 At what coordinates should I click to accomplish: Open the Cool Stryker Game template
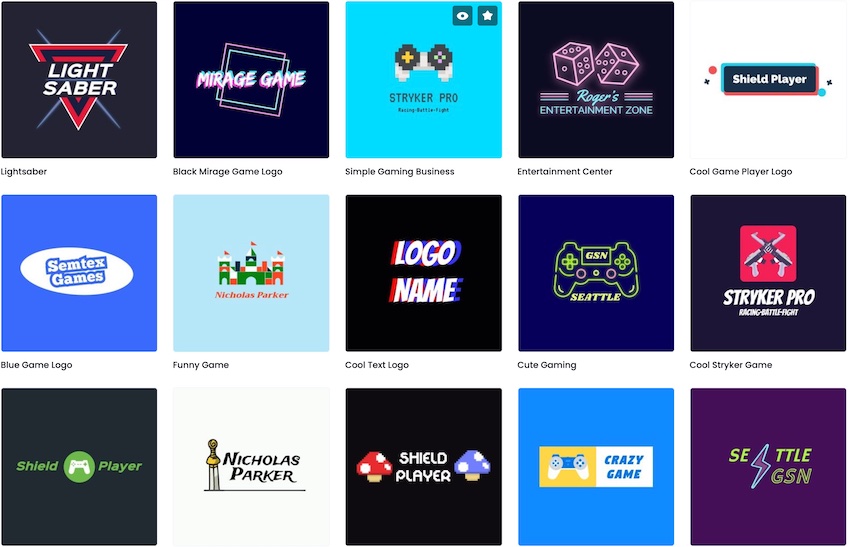point(768,273)
